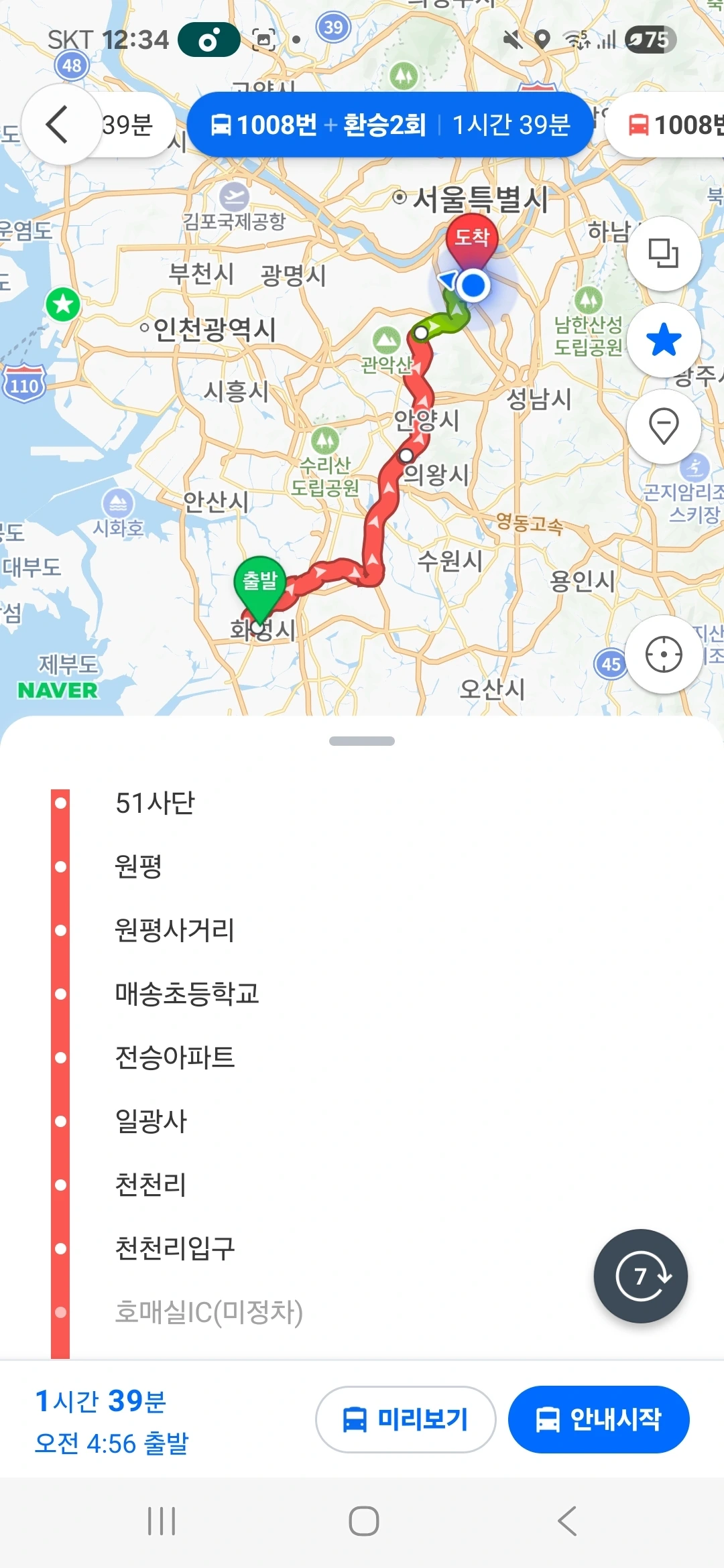
Task: Open recent apps from the navigation bar
Action: [x=162, y=1521]
